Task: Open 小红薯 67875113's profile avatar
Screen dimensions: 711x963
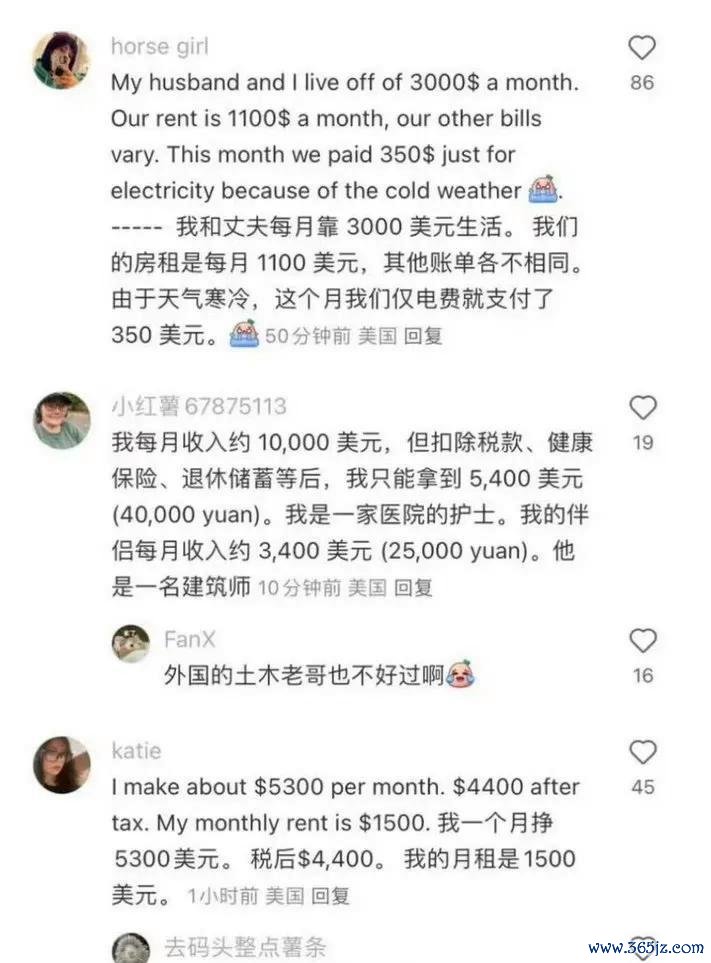Action: [x=61, y=420]
